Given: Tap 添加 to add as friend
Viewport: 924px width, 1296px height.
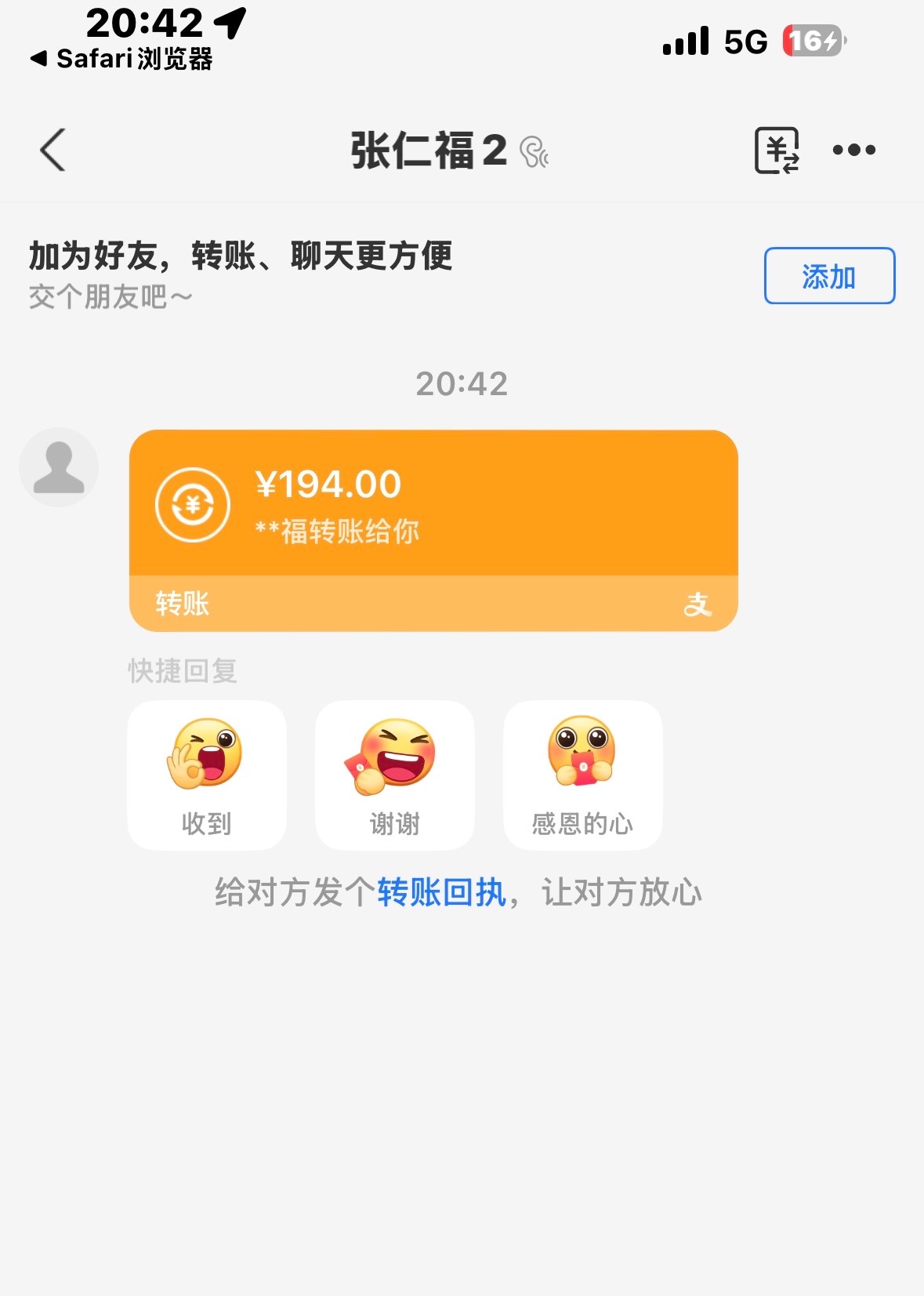Looking at the screenshot, I should 829,276.
